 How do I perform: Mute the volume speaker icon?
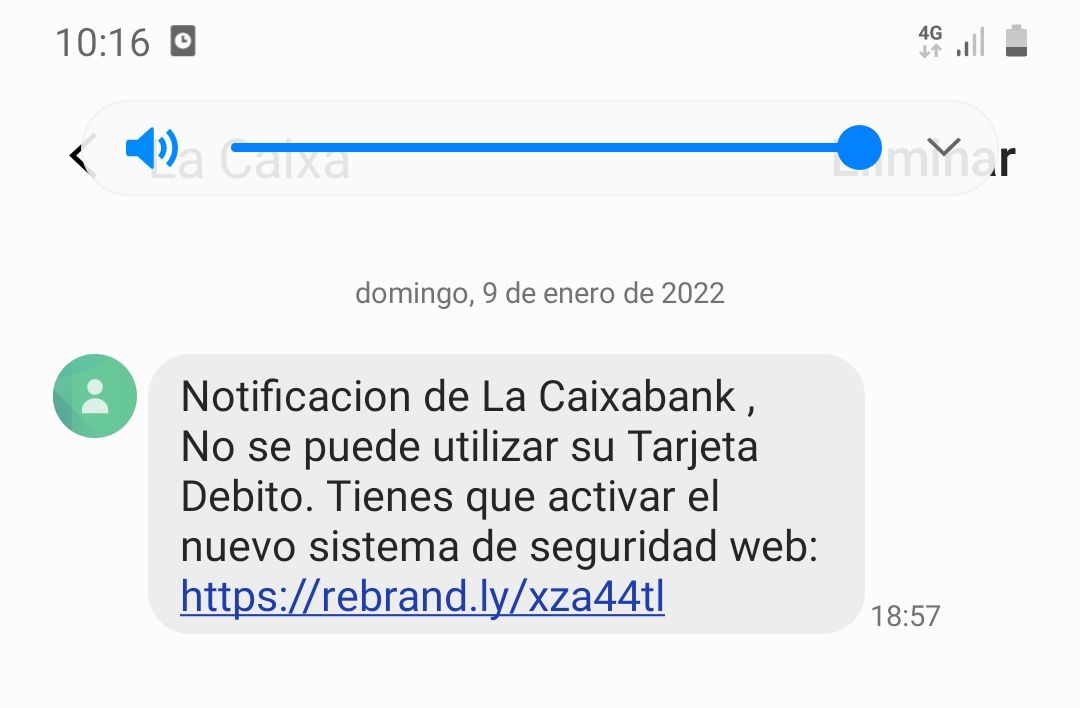(x=151, y=149)
